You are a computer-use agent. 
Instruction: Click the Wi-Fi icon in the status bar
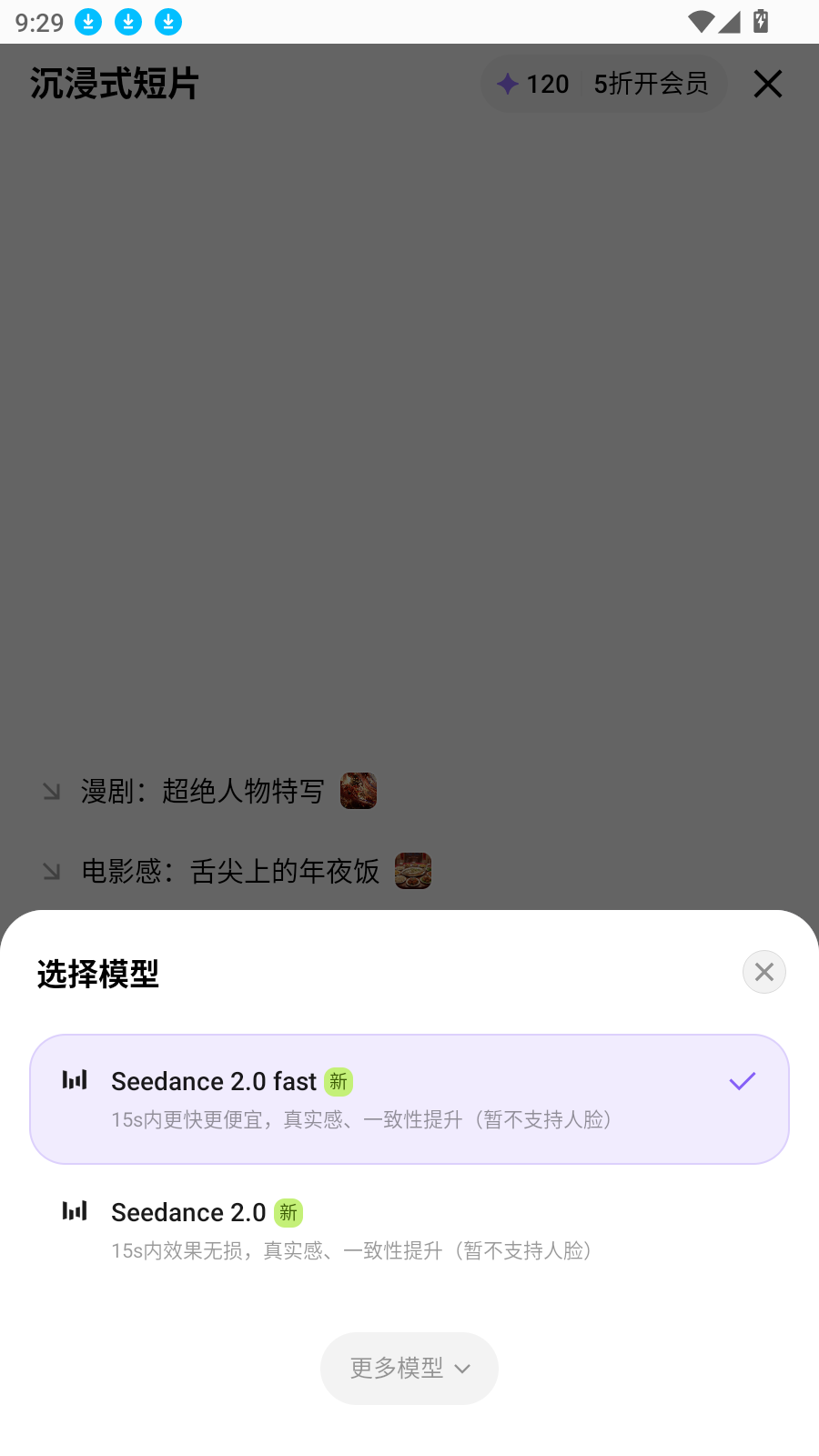pos(700,21)
